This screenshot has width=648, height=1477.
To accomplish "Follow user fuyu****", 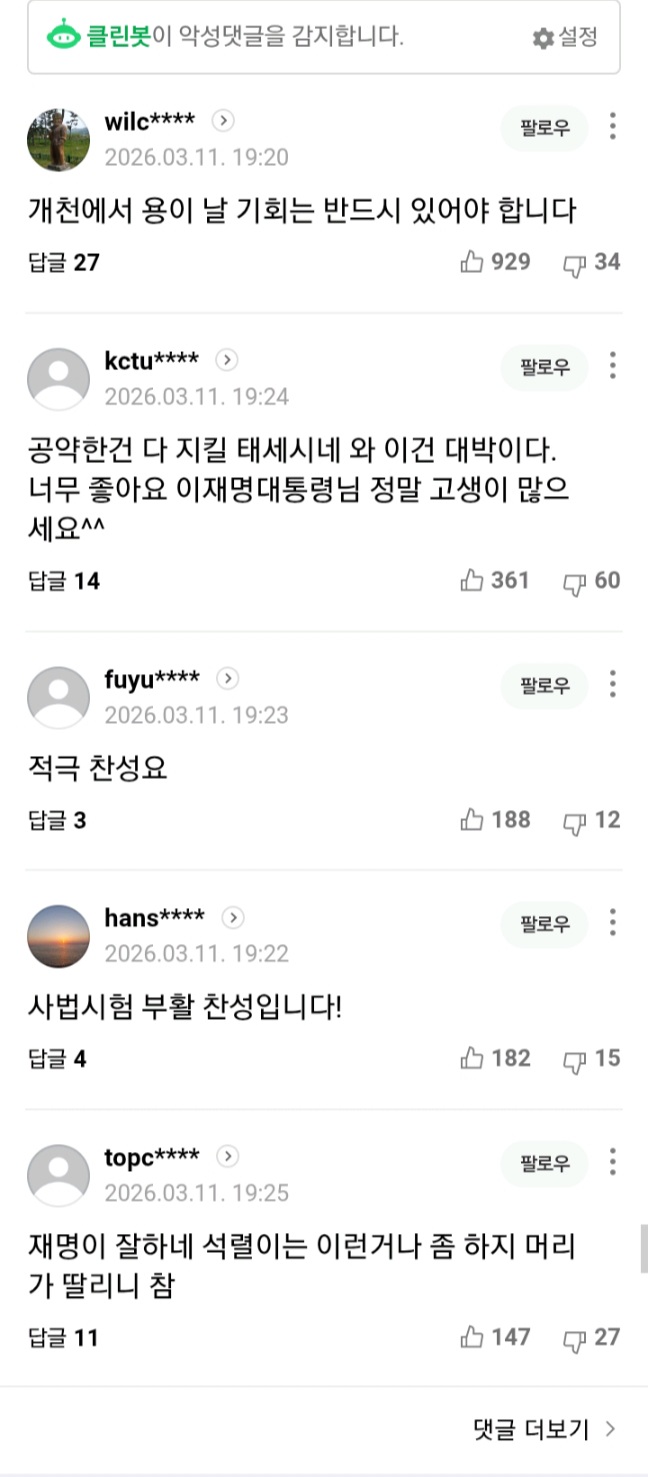I will coord(544,685).
